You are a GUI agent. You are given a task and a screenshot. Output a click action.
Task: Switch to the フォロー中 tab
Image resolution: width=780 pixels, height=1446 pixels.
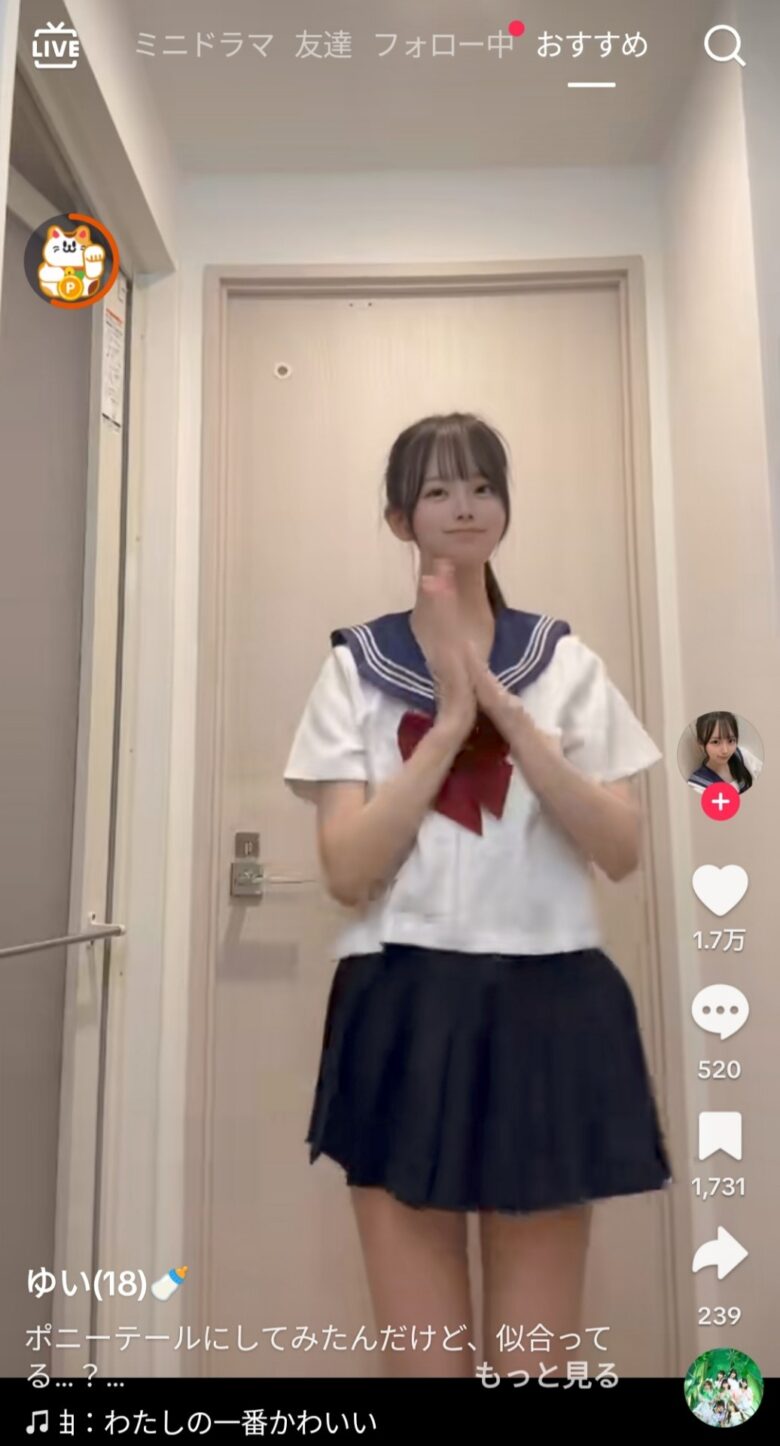[x=443, y=45]
